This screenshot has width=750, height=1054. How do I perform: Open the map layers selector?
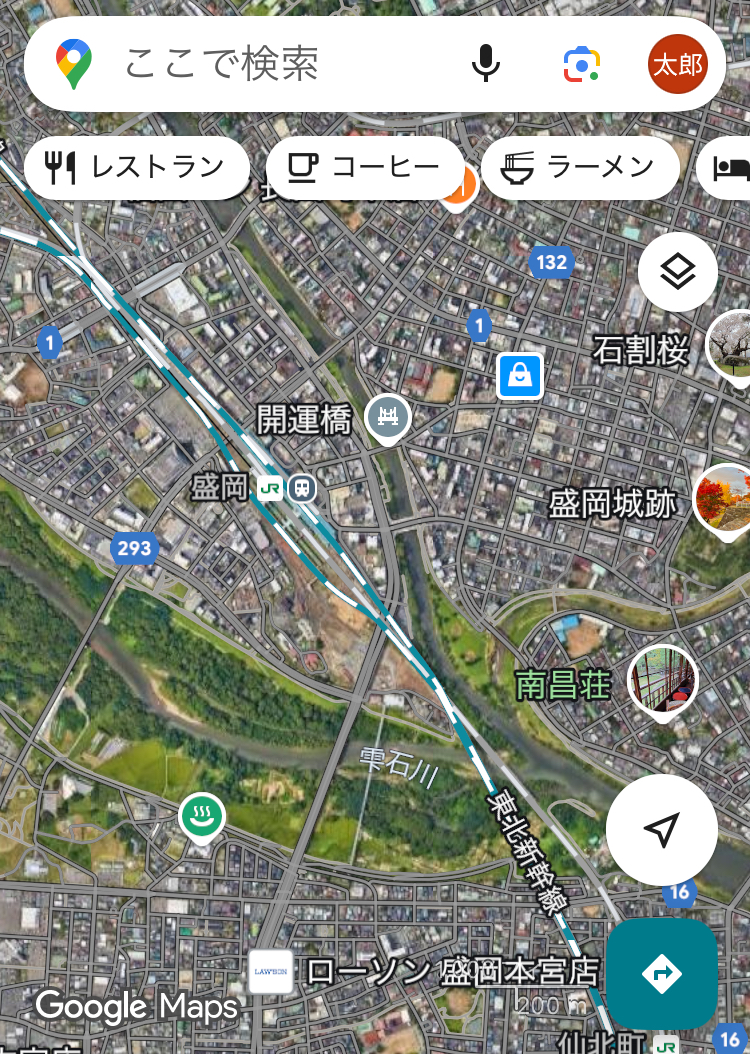(678, 271)
